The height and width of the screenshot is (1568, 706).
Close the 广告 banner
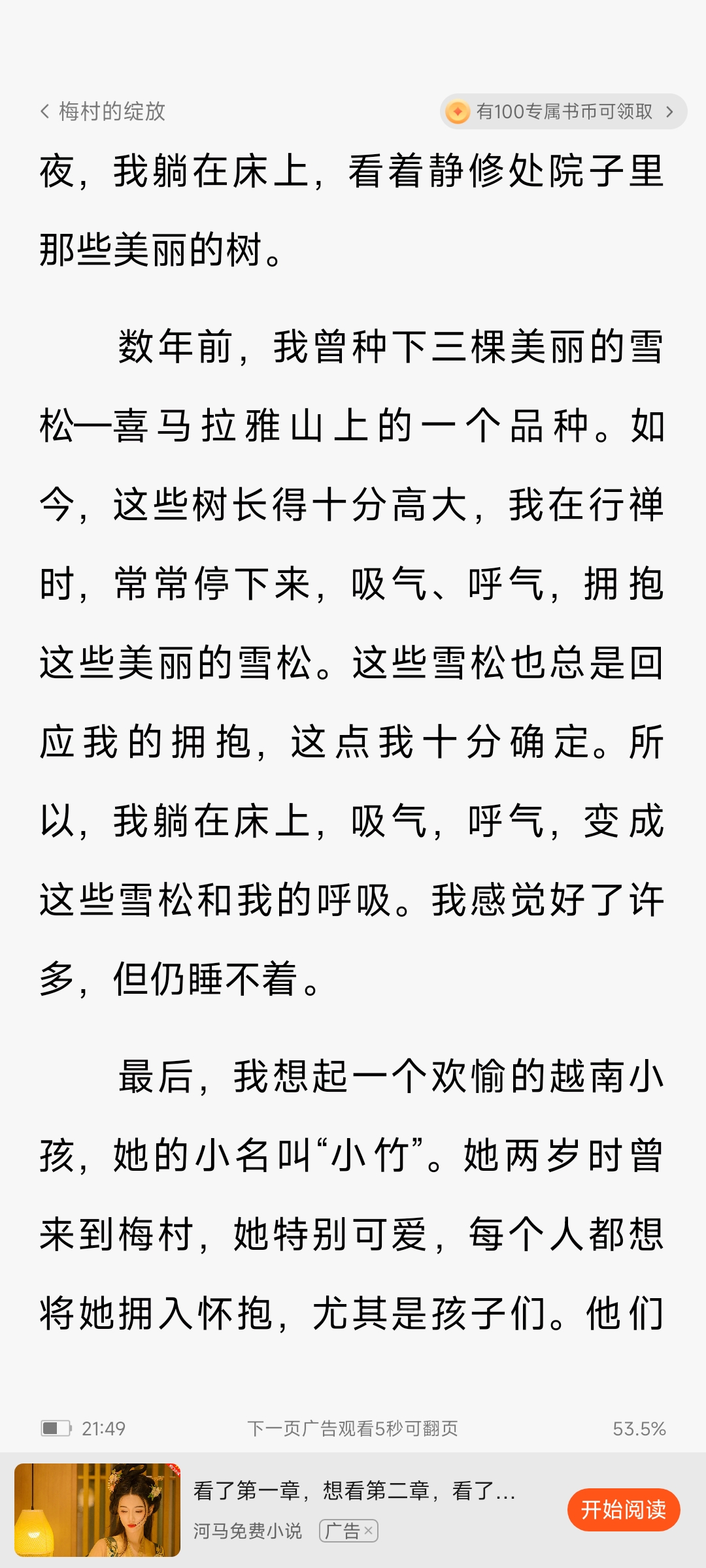(369, 1530)
